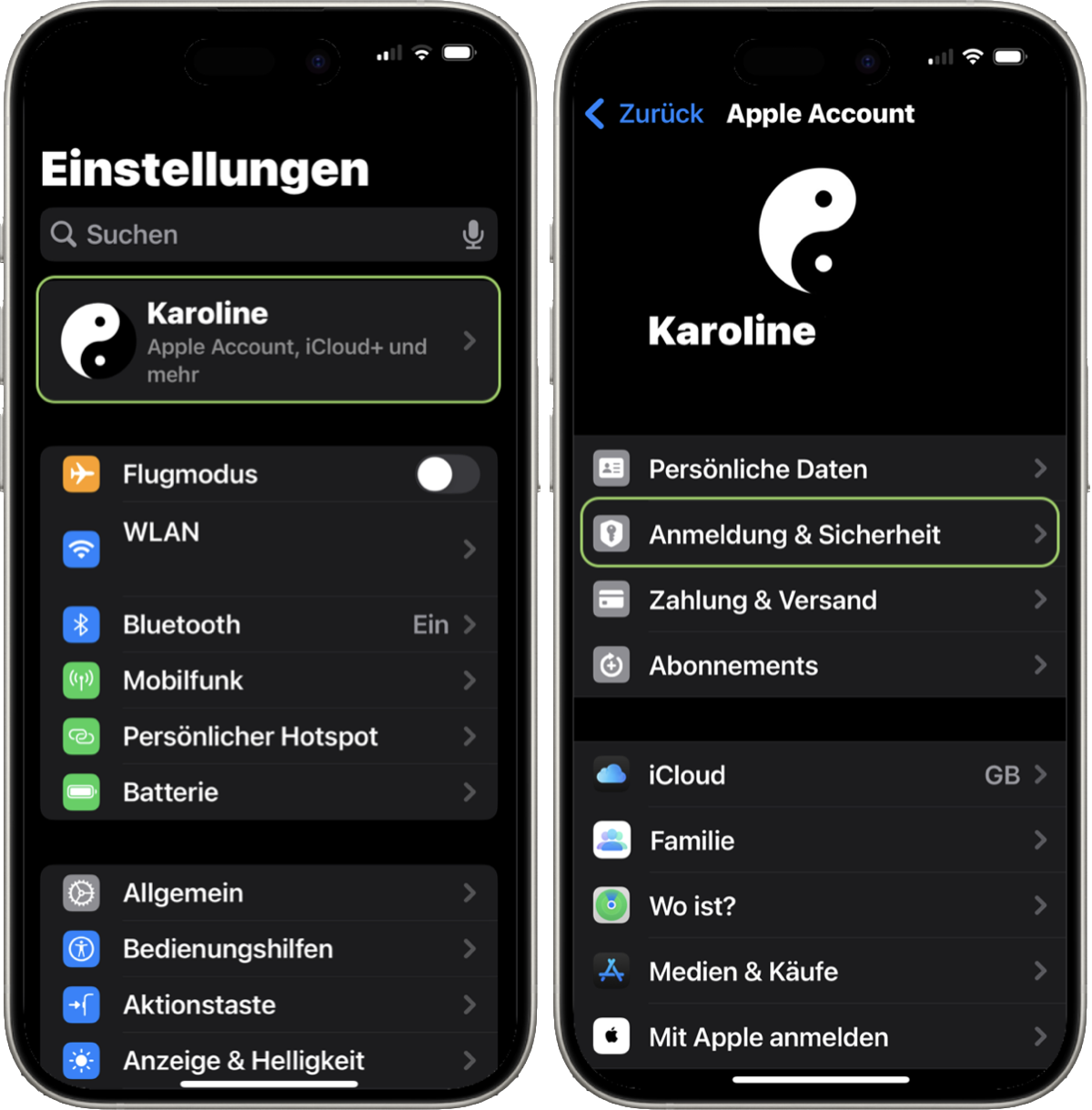Open Persönliche Daten

(820, 469)
